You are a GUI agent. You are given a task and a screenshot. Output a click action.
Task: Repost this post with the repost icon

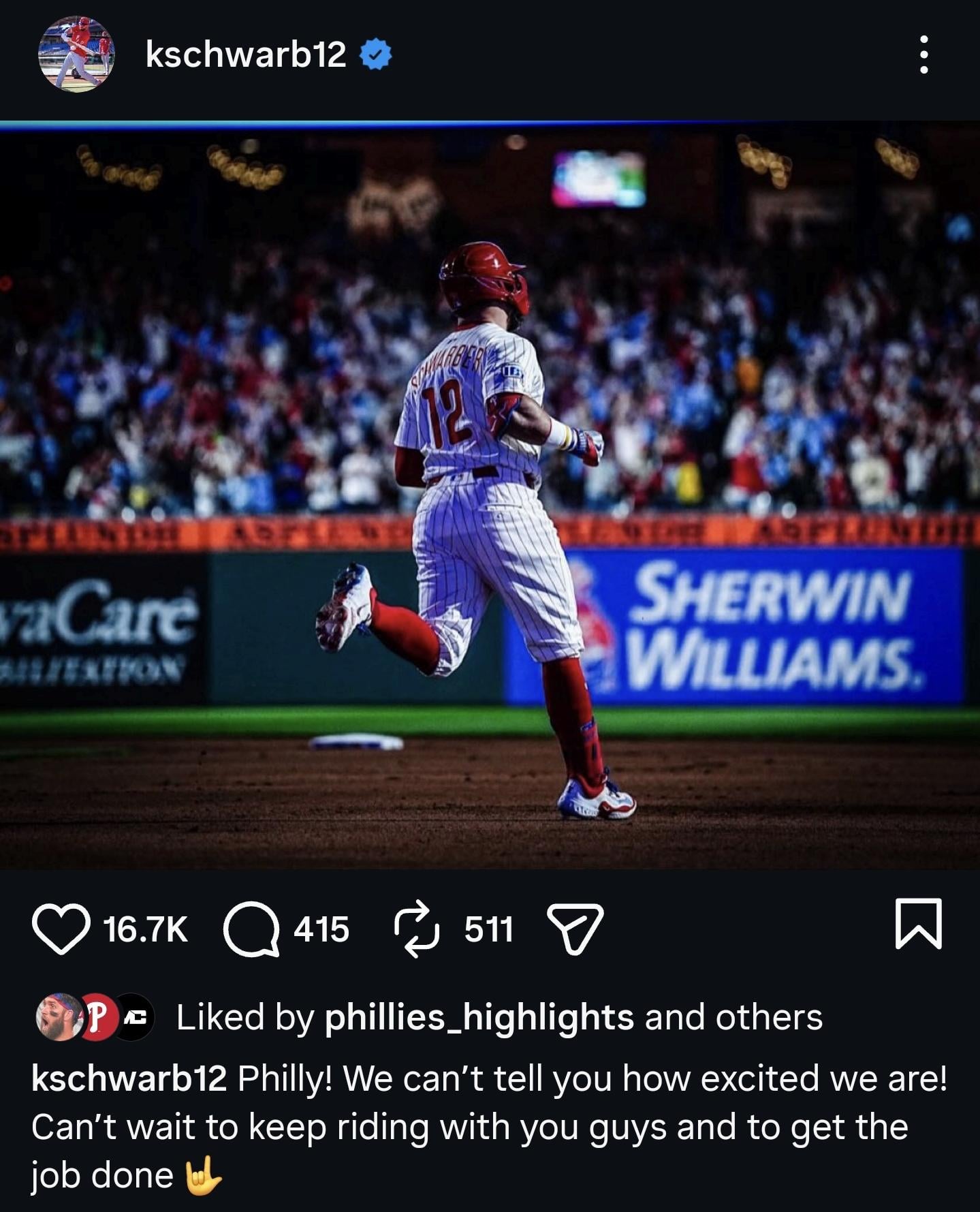click(x=417, y=929)
